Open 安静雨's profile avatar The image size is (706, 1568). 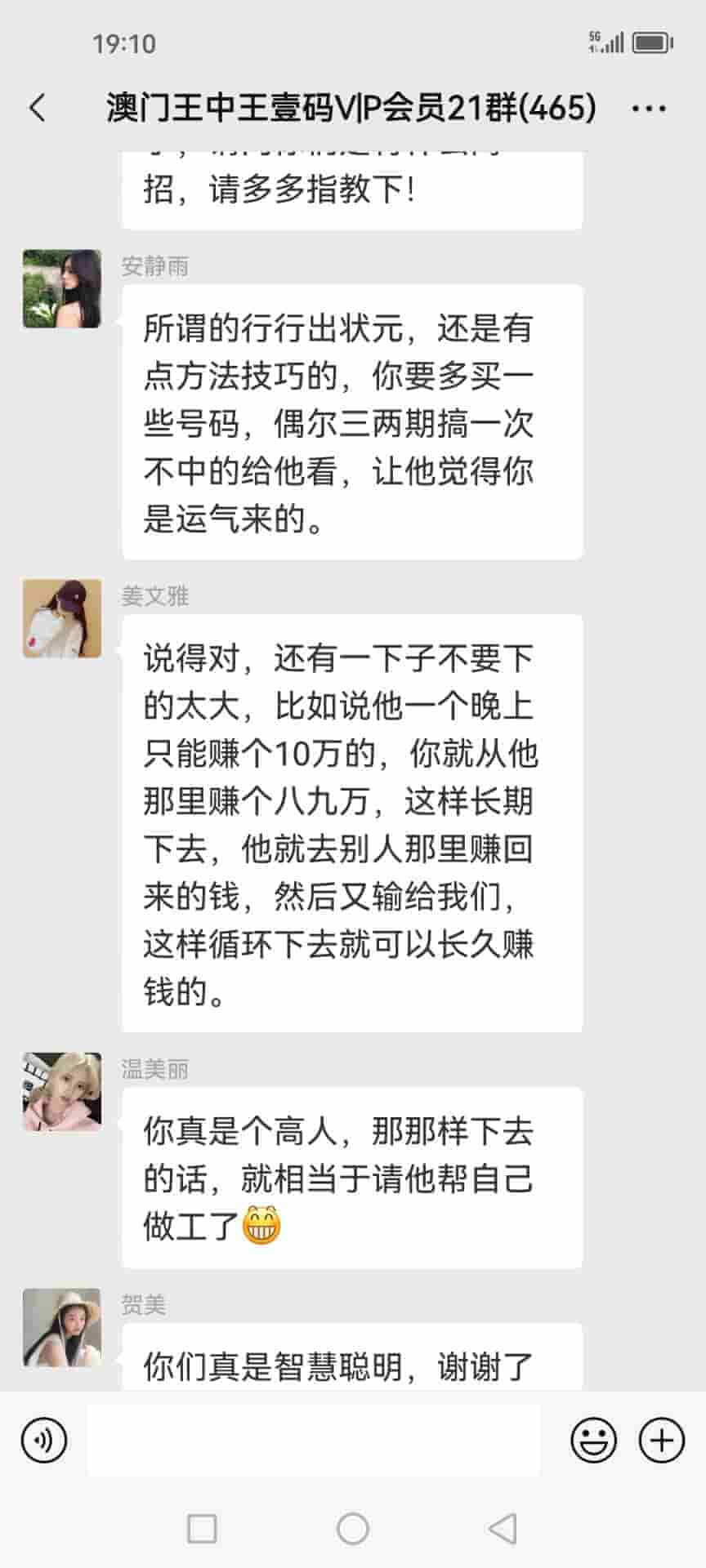tap(62, 289)
